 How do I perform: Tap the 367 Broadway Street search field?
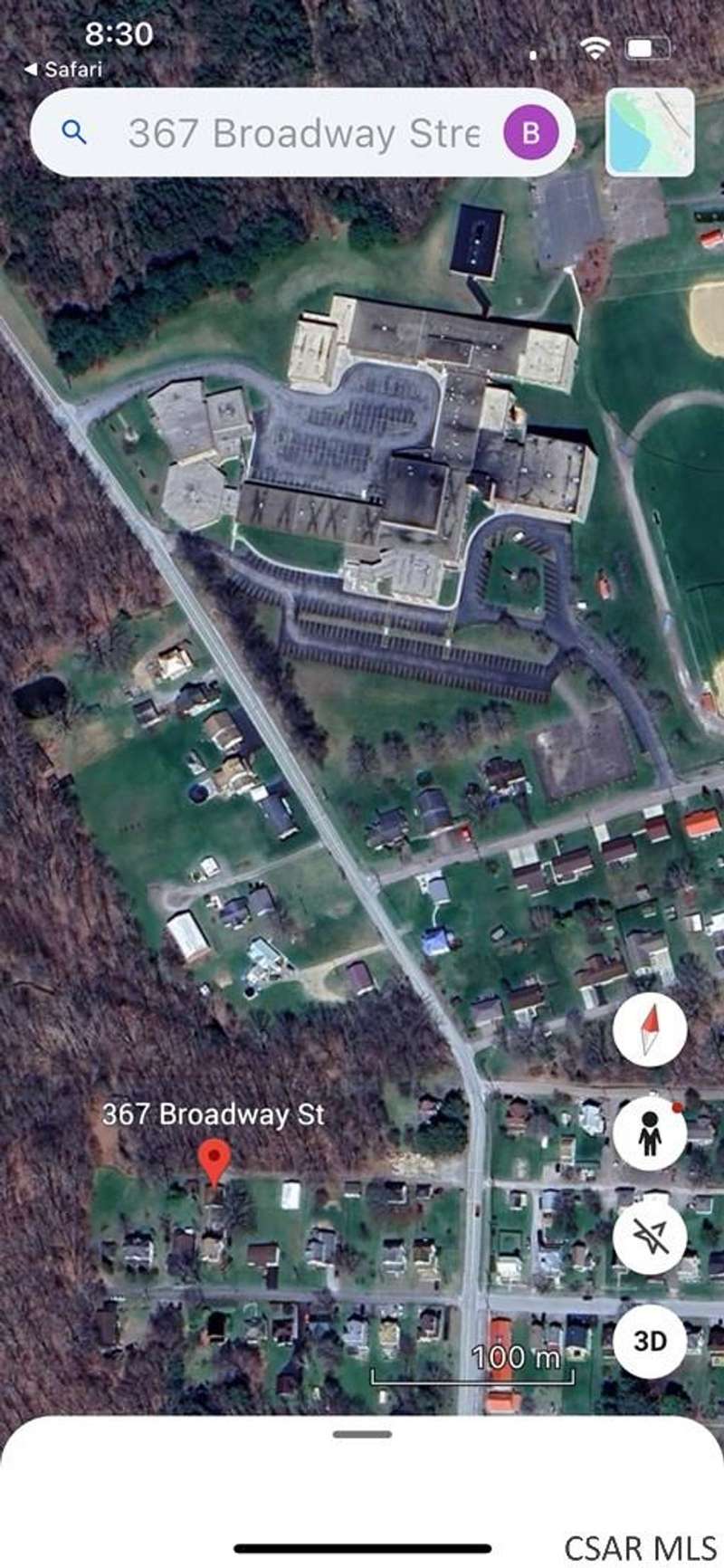(303, 134)
